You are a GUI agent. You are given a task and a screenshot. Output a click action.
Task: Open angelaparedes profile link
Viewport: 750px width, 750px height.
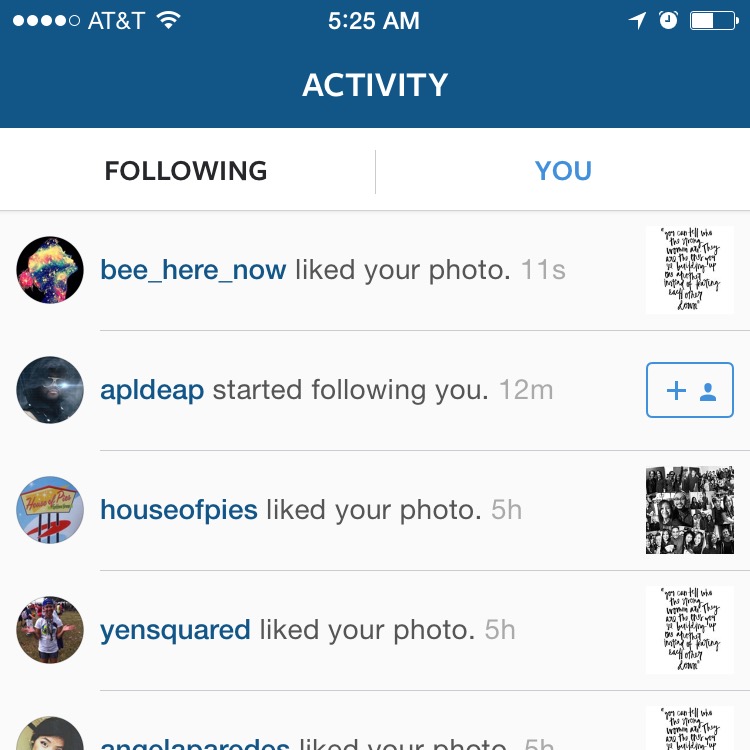point(195,744)
